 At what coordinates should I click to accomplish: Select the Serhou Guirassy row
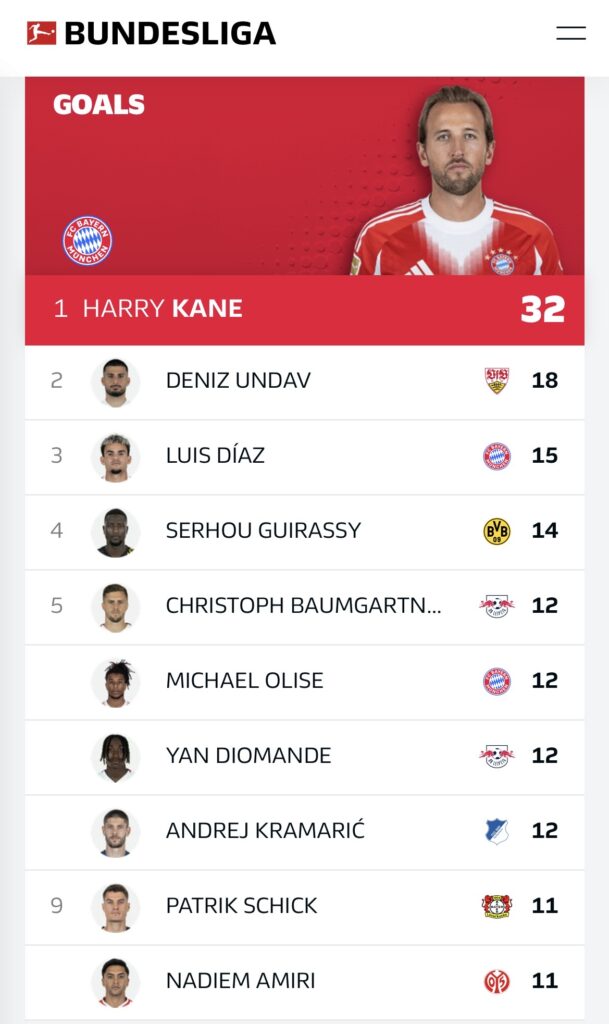click(x=263, y=531)
